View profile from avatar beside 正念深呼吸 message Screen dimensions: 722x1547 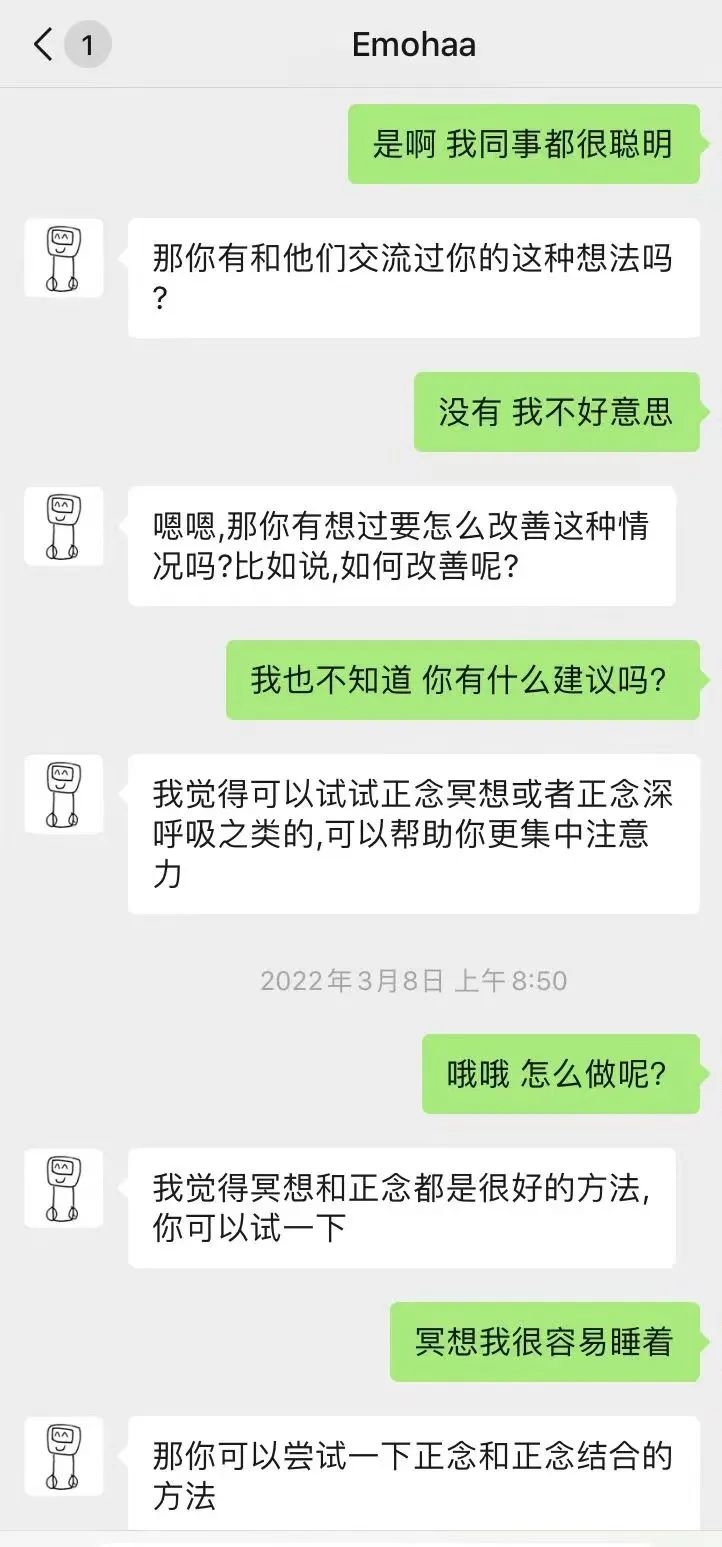(64, 794)
